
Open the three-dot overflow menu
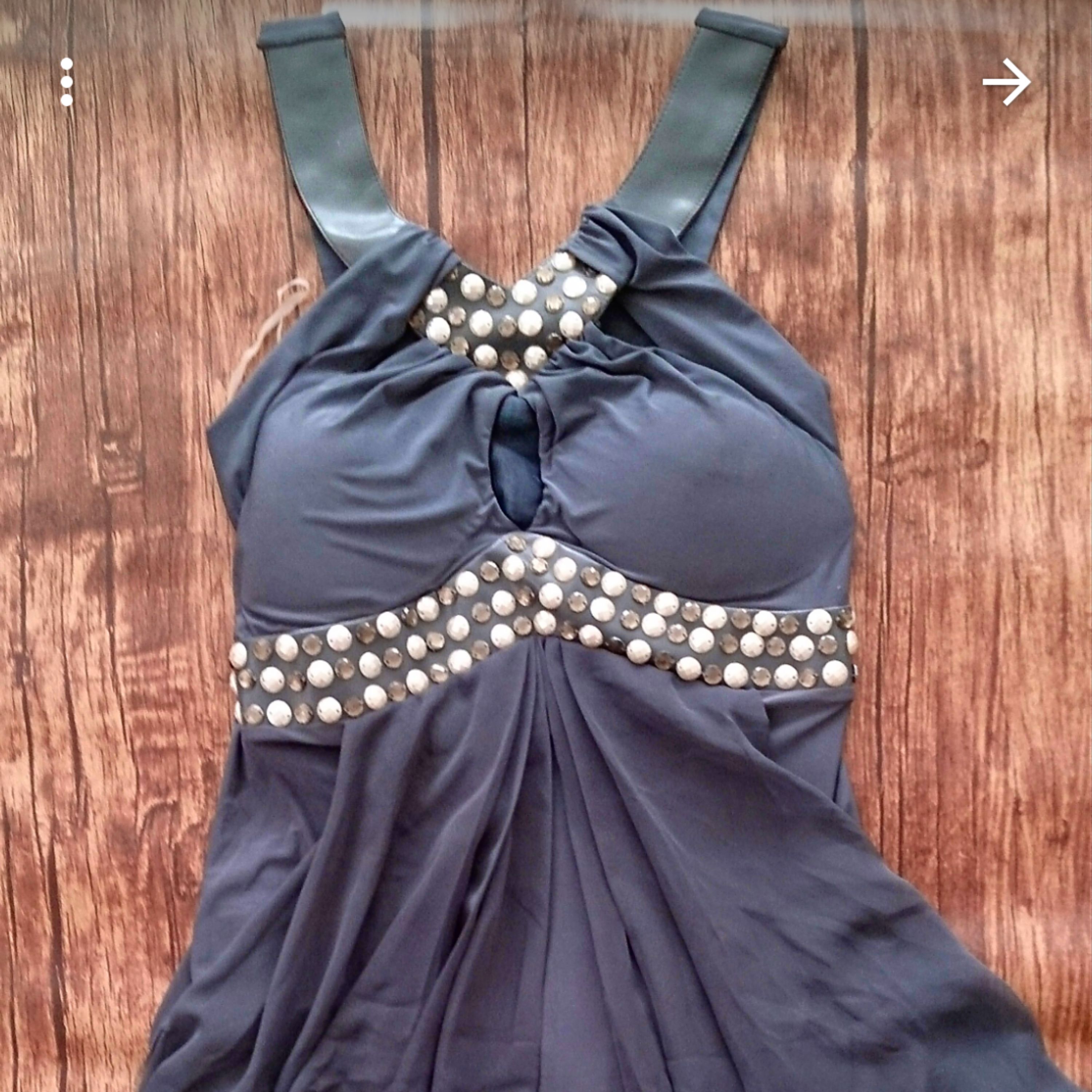pos(67,82)
